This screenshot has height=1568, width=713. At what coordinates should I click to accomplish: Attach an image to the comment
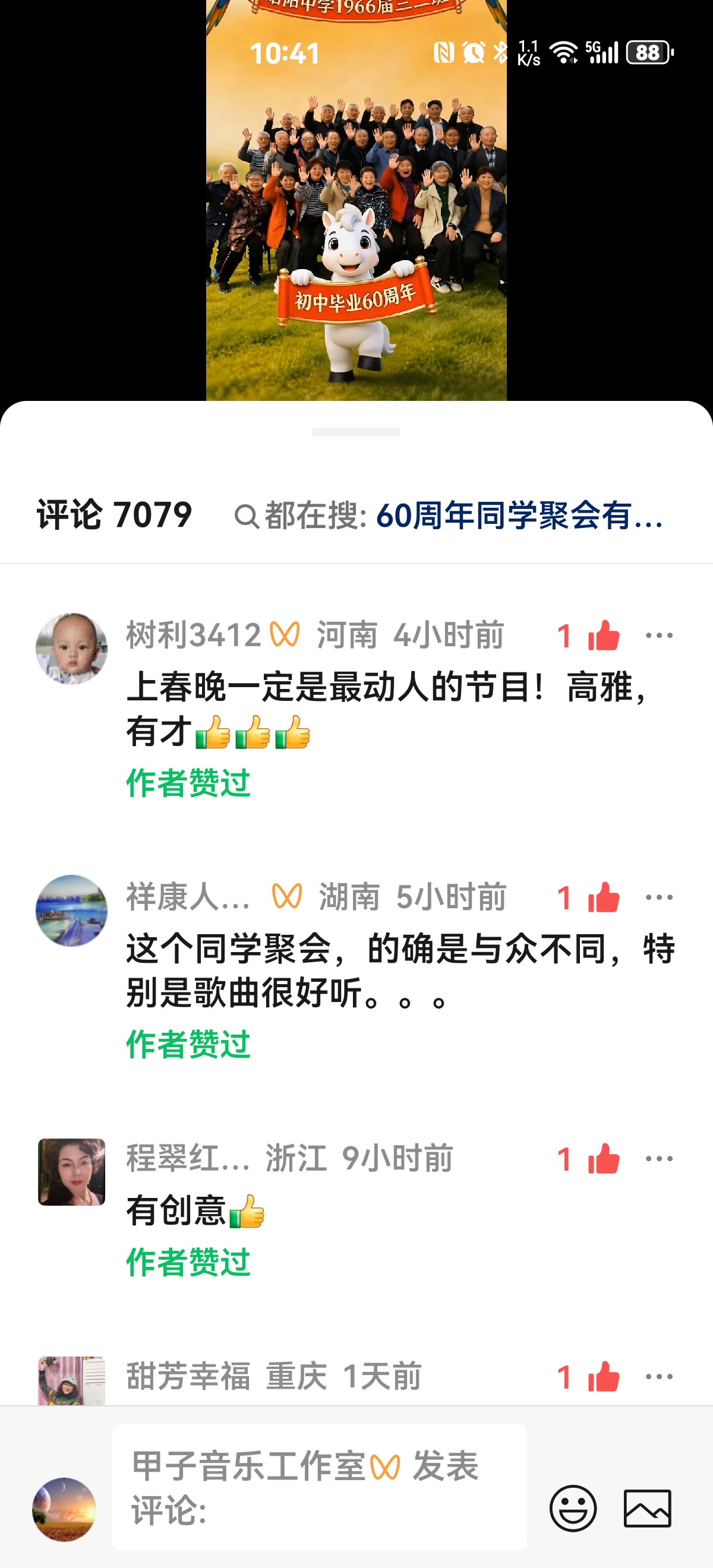pyautogui.click(x=647, y=1509)
